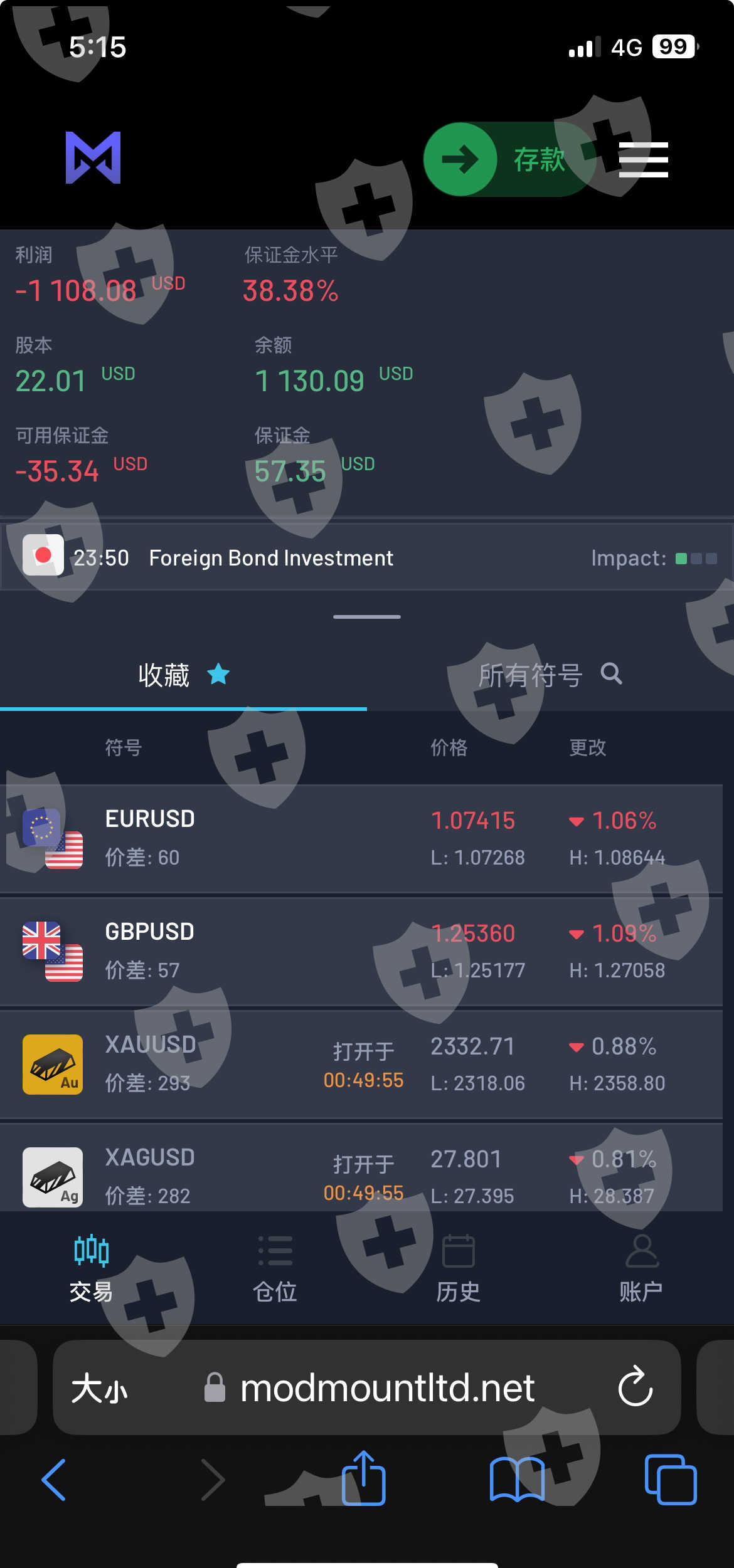Tap the green 存款 deposit button
This screenshot has width=734, height=1568.
pyautogui.click(x=509, y=159)
